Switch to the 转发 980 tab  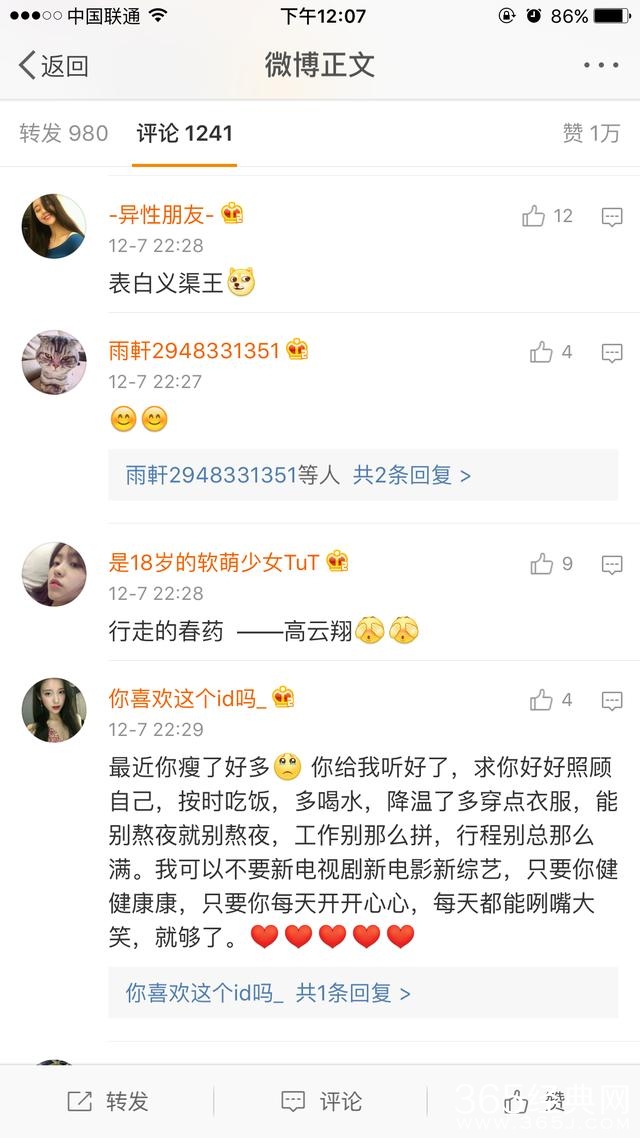coord(64,133)
